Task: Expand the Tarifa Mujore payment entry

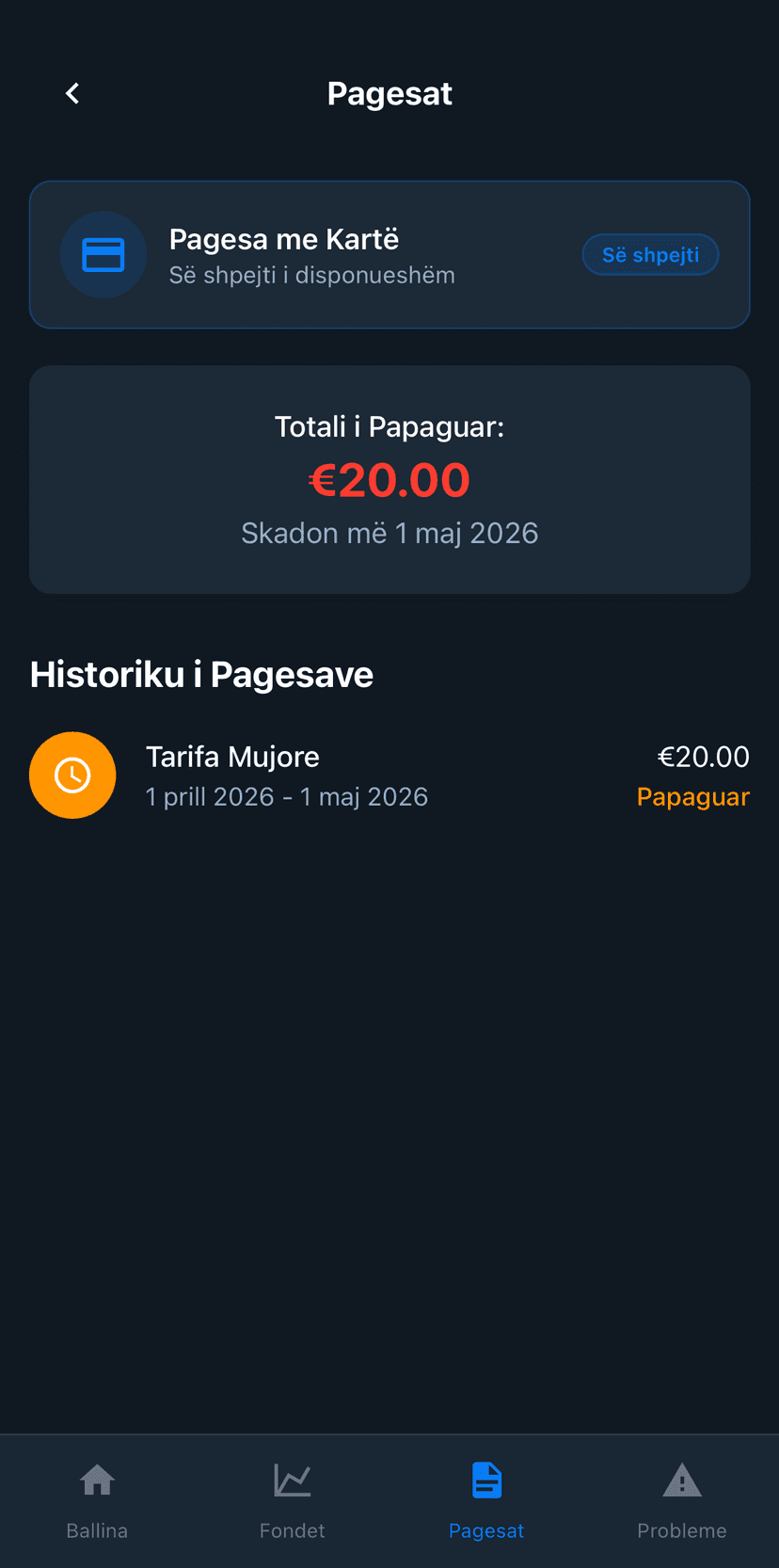Action: tap(389, 775)
